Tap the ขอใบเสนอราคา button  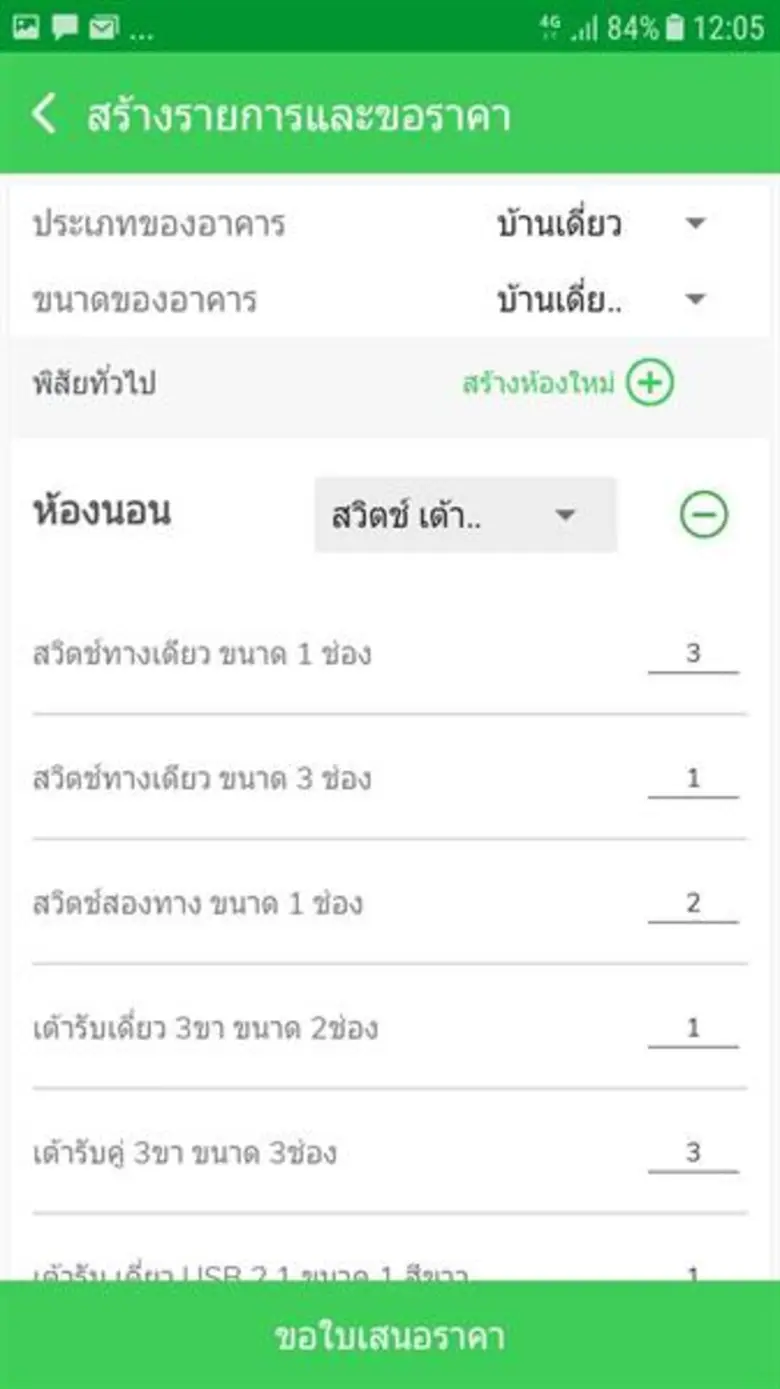click(390, 1336)
